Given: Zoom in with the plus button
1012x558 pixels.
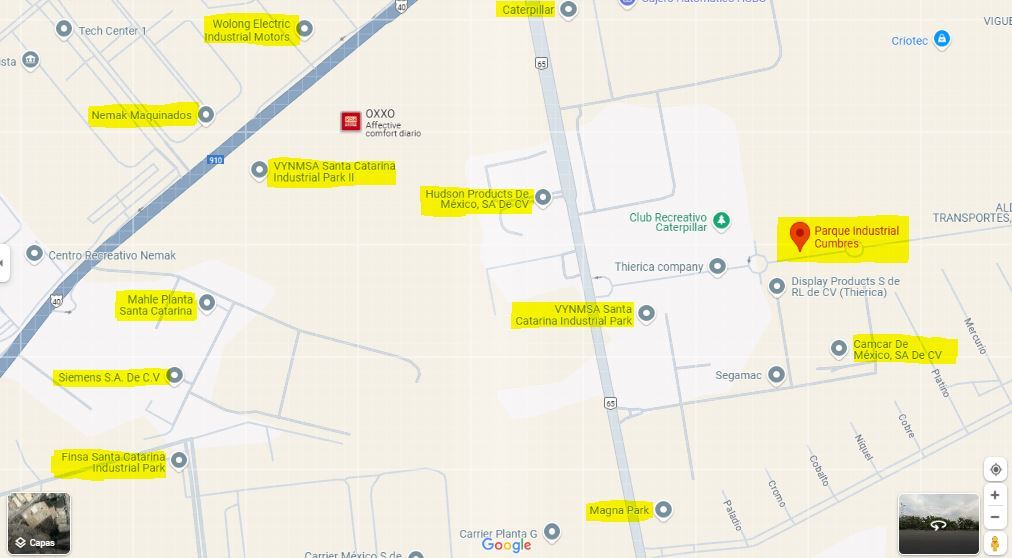Looking at the screenshot, I should [994, 495].
